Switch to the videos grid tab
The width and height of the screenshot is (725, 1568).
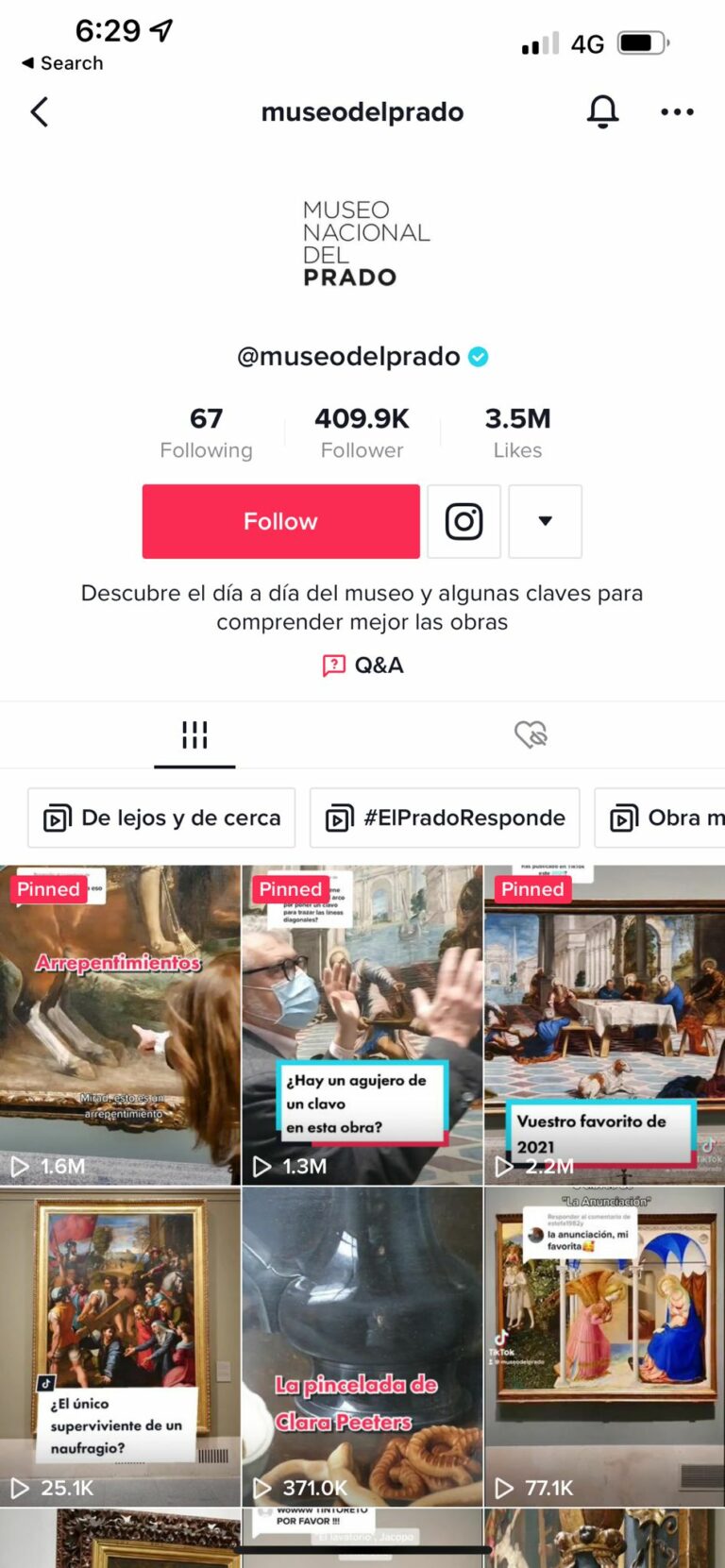click(x=194, y=734)
